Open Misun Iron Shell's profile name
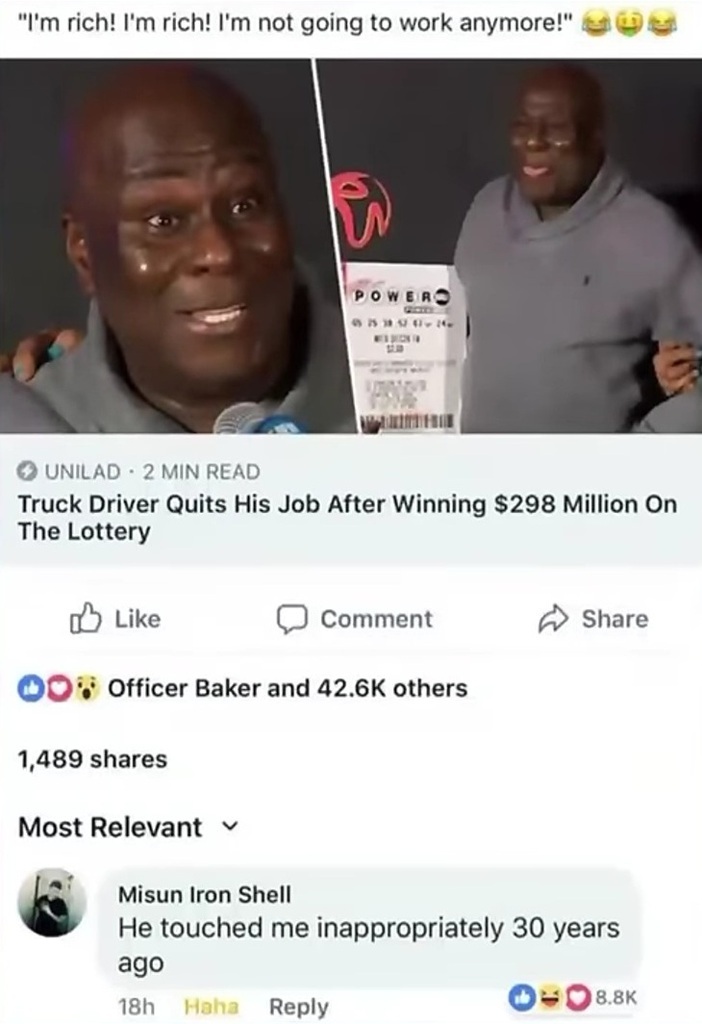The width and height of the screenshot is (702, 1024). tap(204, 894)
